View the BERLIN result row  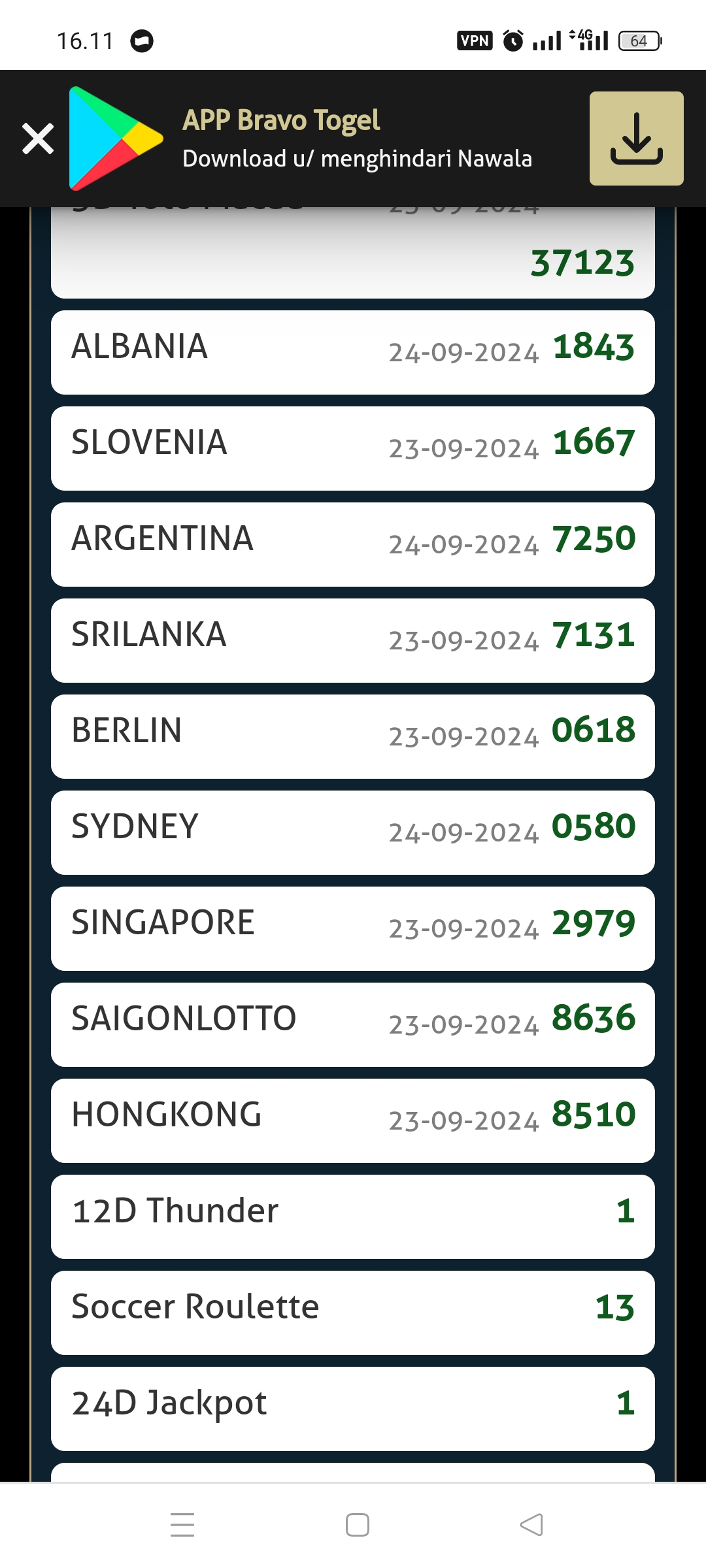point(353,736)
